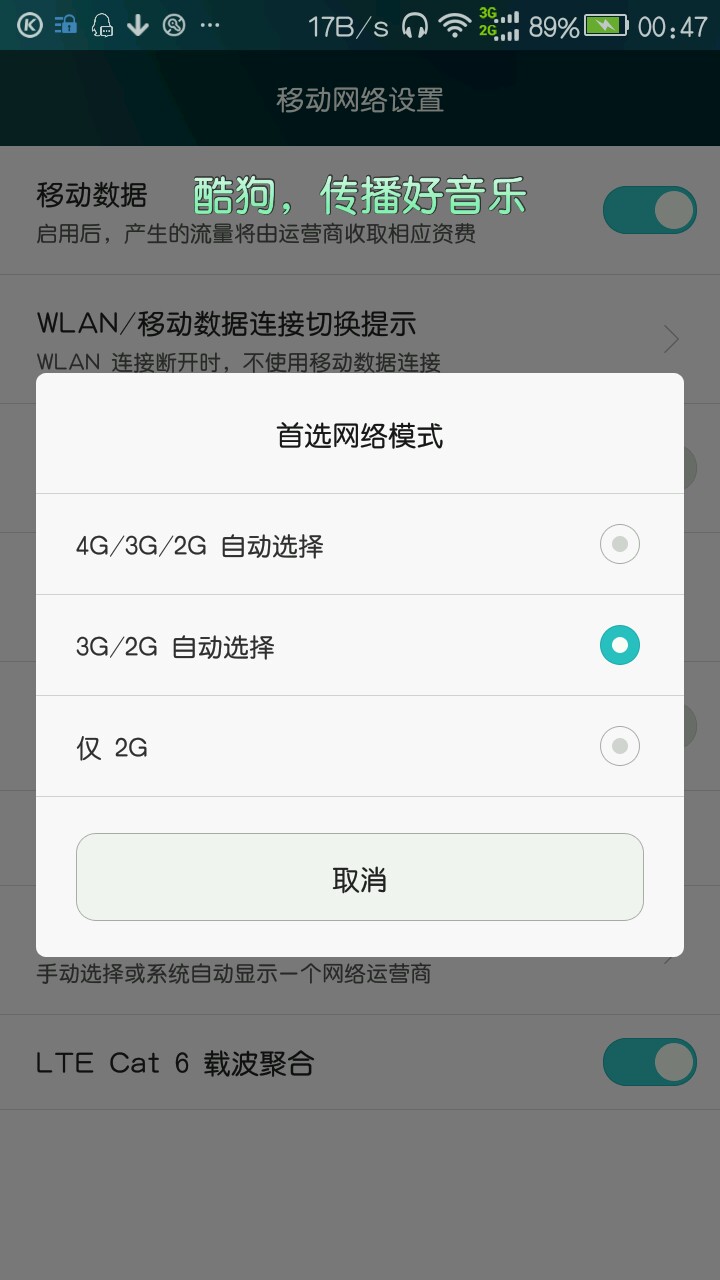The image size is (720, 1280).
Task: Select 仅 2G network mode
Action: tap(358, 747)
